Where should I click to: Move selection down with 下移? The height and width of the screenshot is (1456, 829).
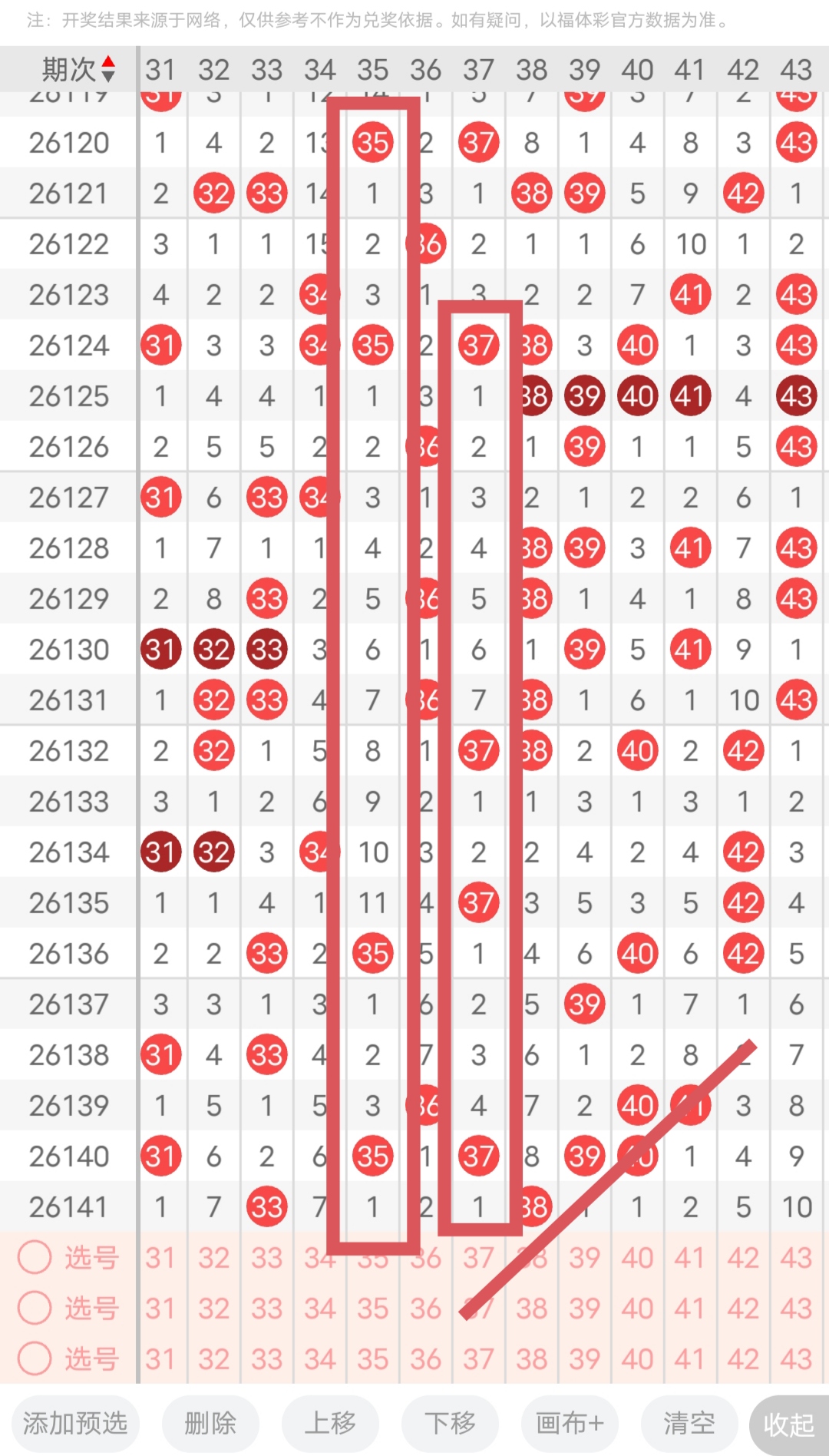point(450,1424)
